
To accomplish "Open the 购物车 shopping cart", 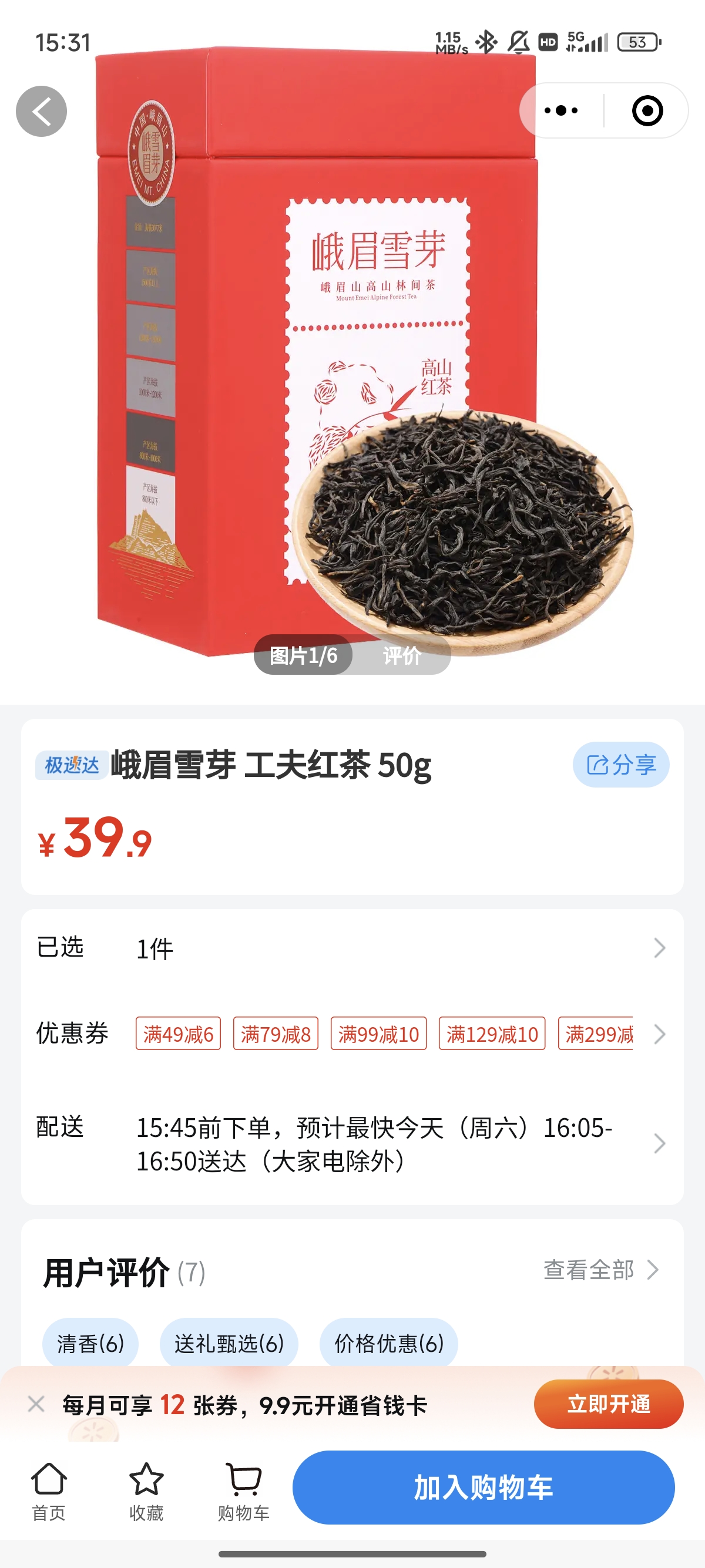I will [244, 1491].
